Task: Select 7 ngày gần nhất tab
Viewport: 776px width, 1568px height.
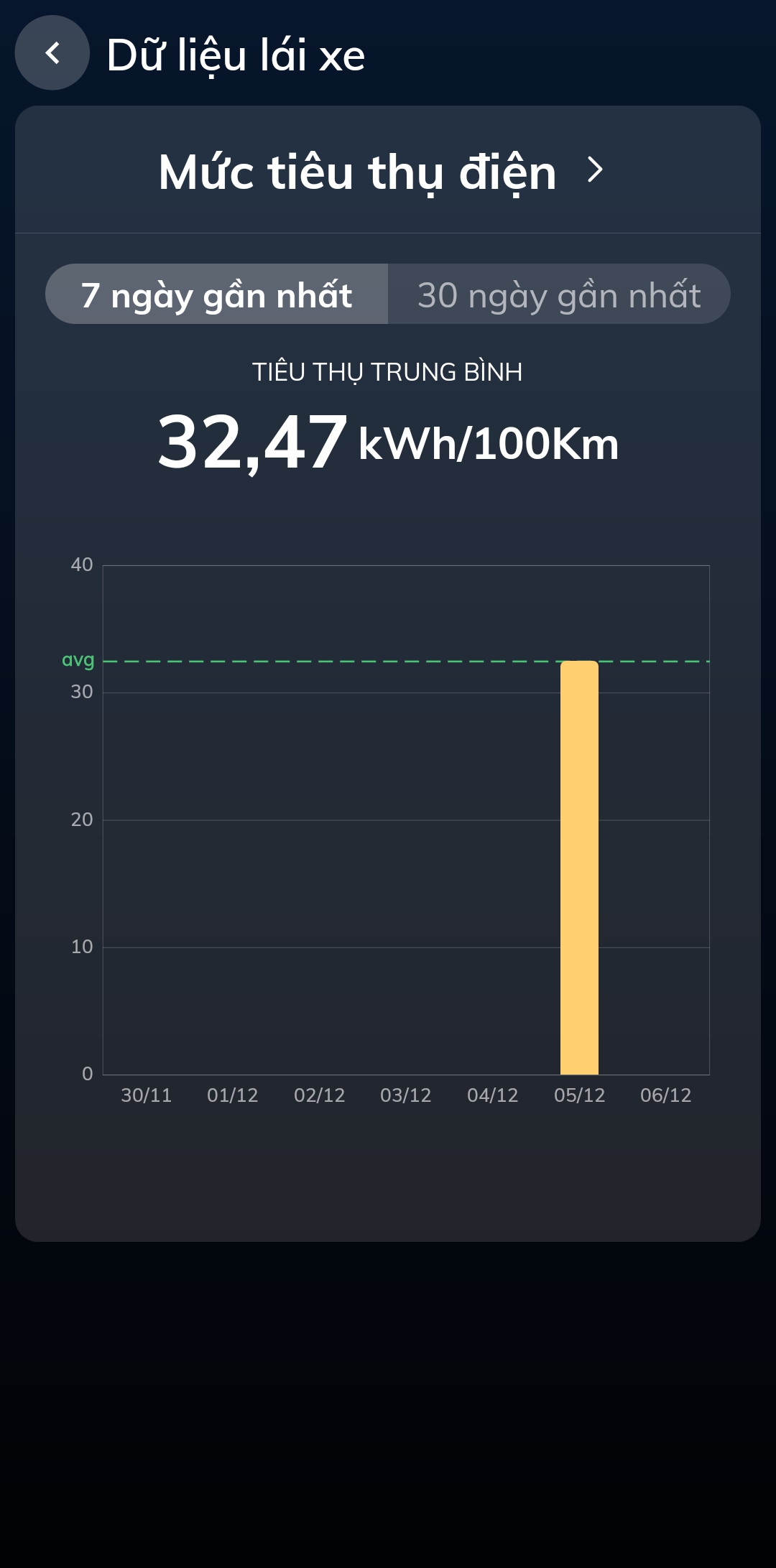Action: 216,294
